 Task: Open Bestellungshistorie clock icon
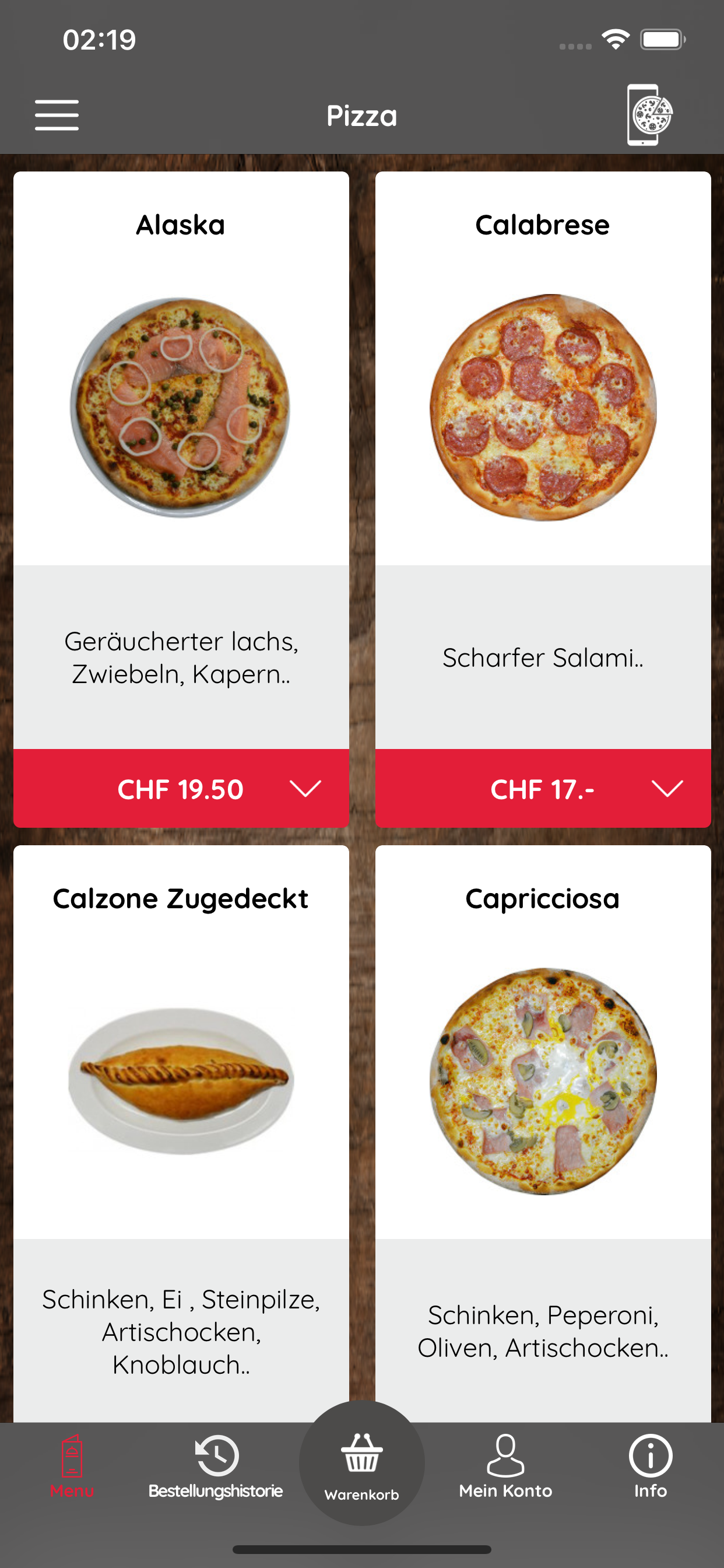coord(217,1453)
